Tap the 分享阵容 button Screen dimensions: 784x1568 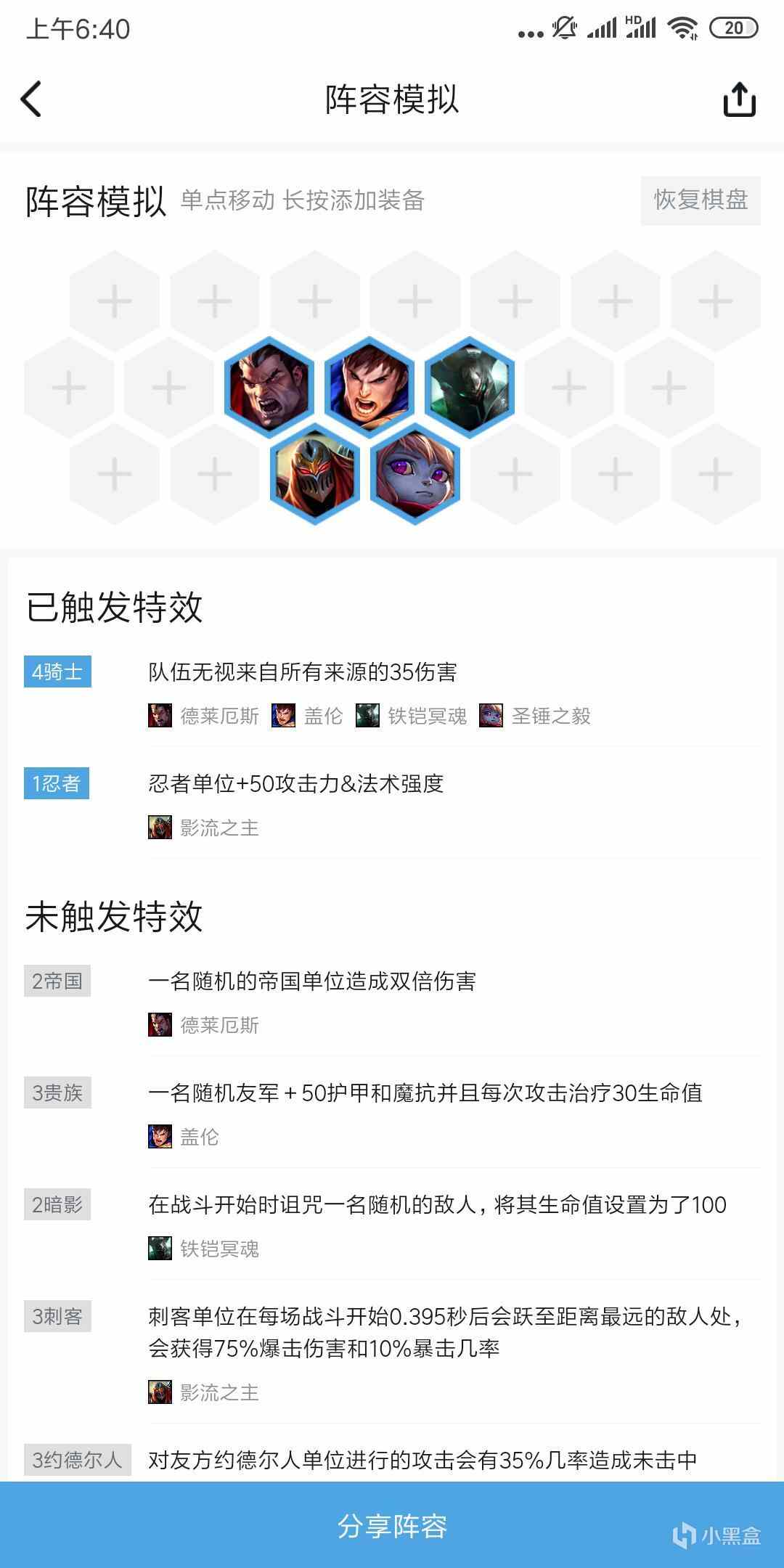pyautogui.click(x=392, y=1526)
